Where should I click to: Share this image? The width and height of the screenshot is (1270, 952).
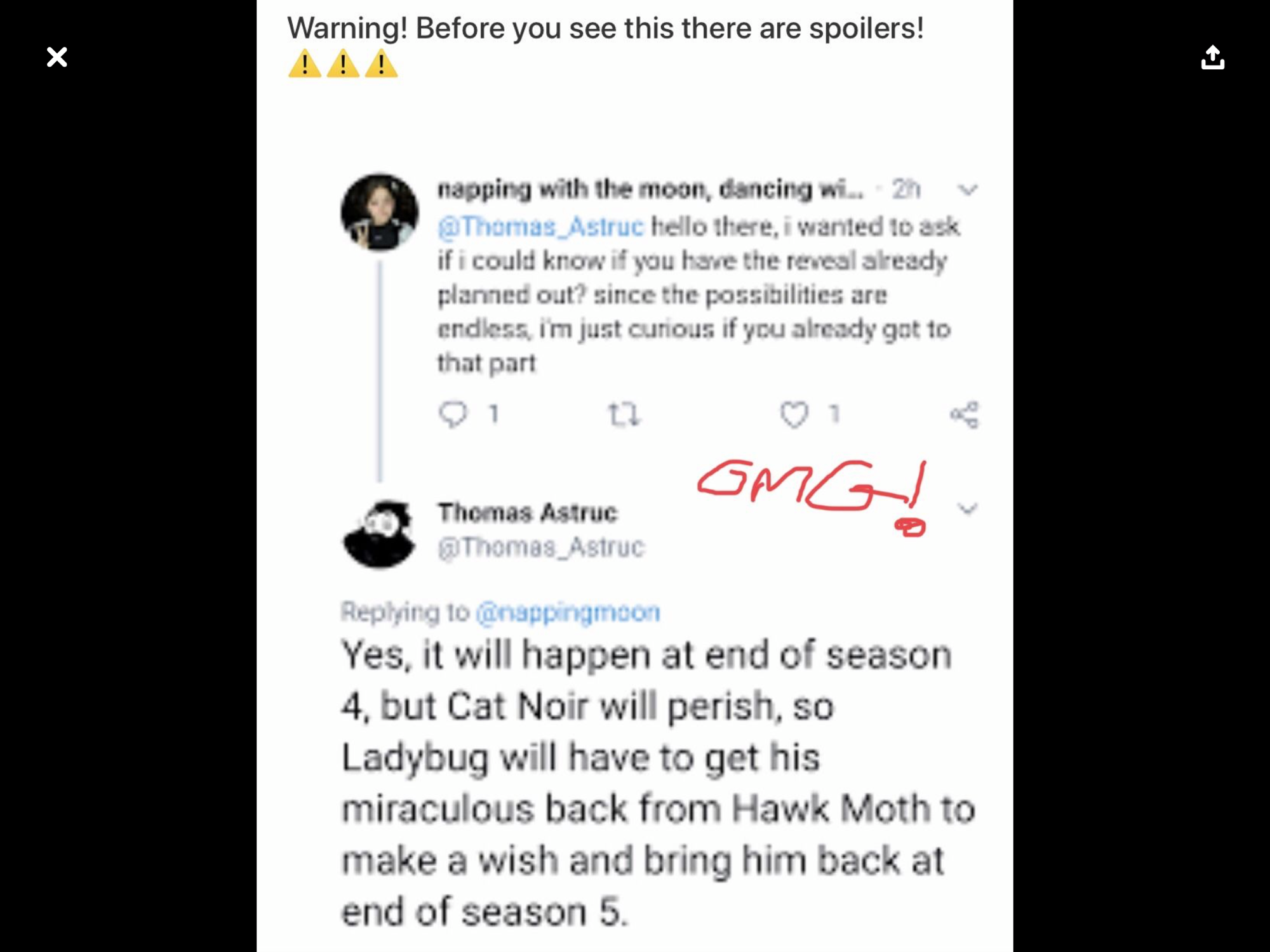pos(1212,57)
